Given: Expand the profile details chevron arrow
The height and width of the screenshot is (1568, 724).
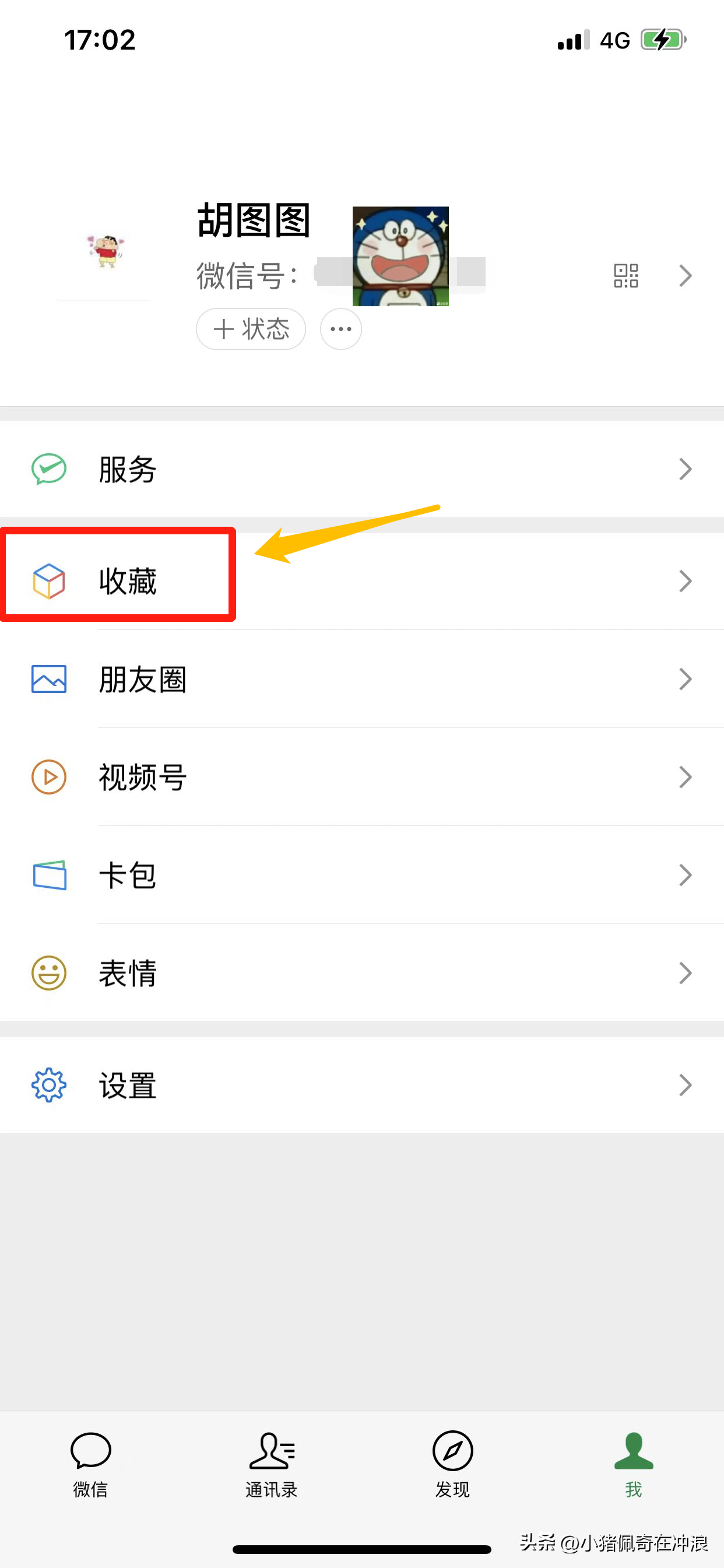Looking at the screenshot, I should 686,276.
